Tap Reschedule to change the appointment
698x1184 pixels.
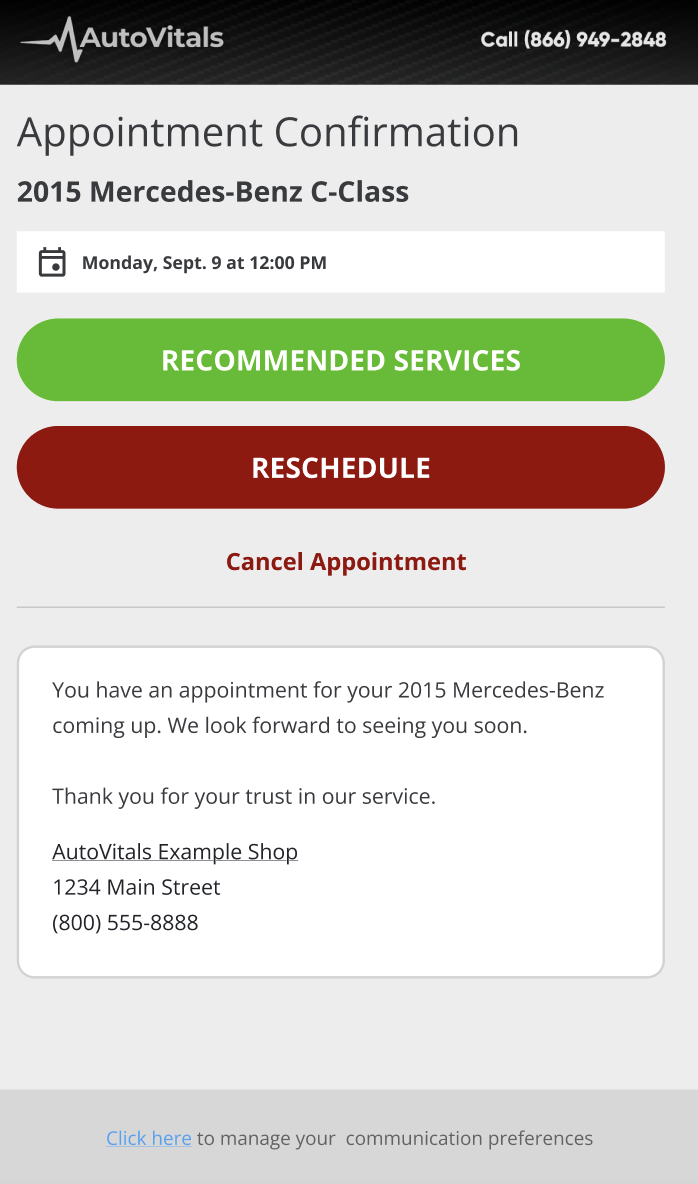coord(340,468)
